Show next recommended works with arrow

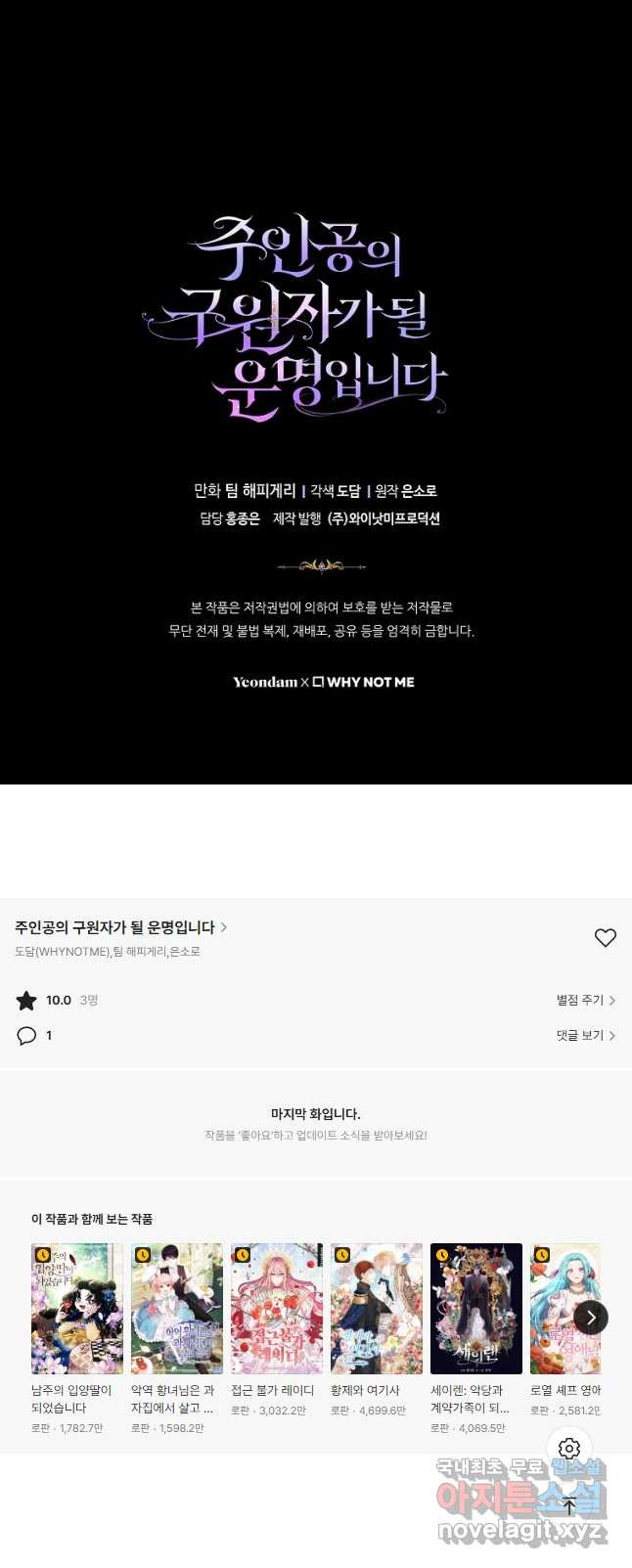pyautogui.click(x=591, y=1318)
